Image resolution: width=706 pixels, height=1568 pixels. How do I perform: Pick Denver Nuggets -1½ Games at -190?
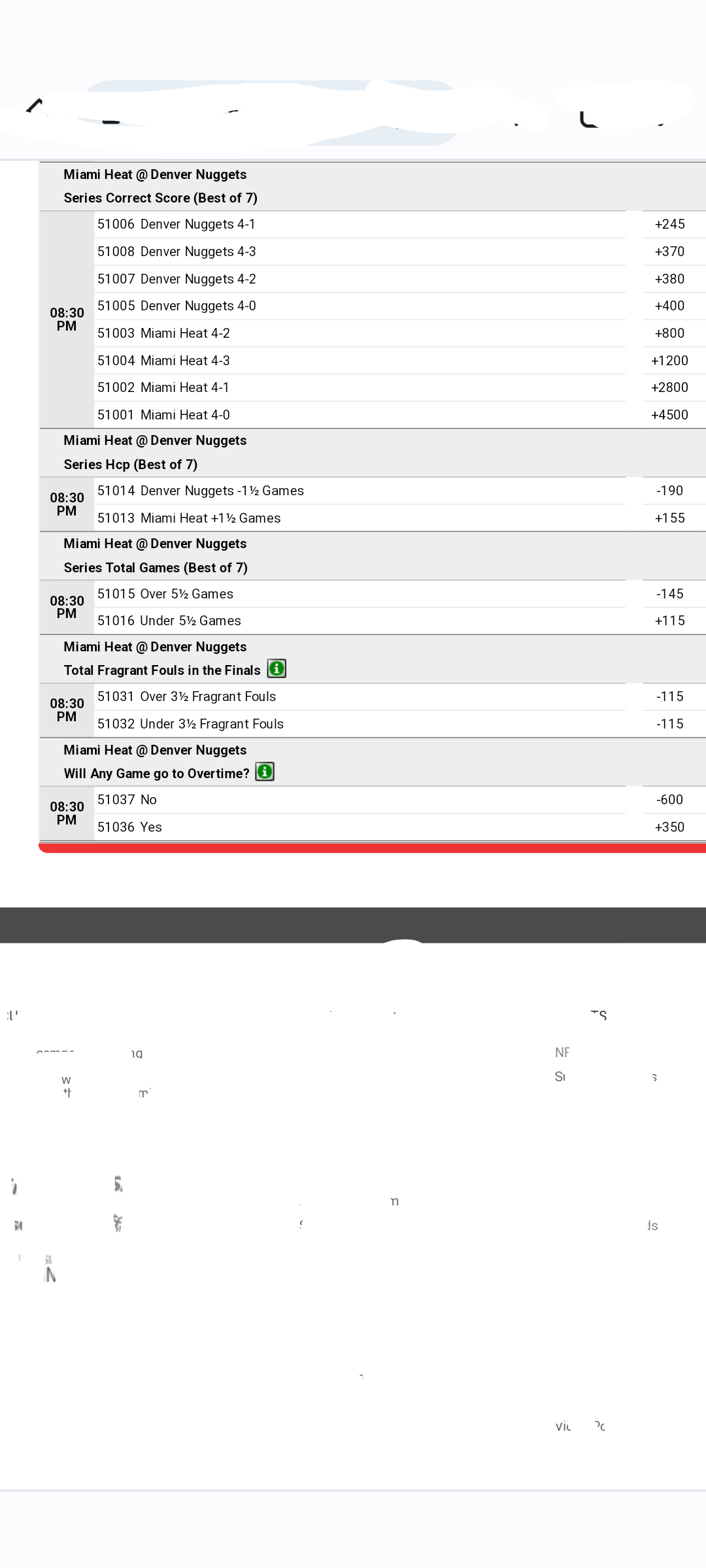point(670,491)
